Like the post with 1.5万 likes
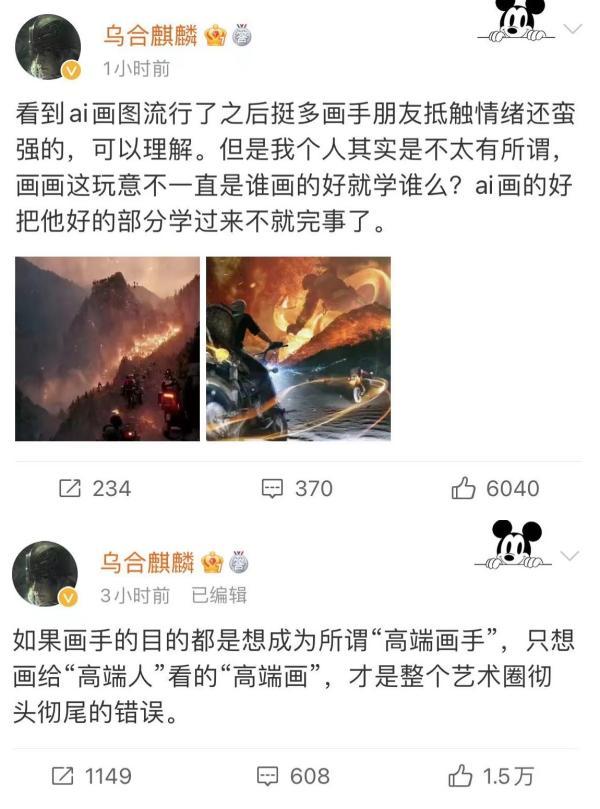 pyautogui.click(x=492, y=776)
